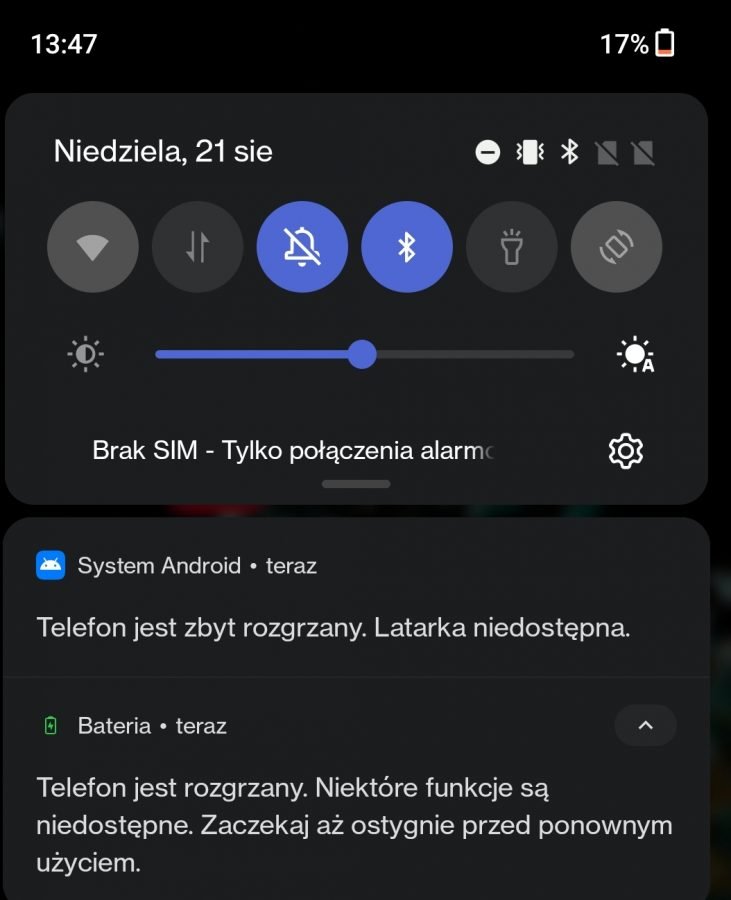Open the System Android overheating notification
Image resolution: width=731 pixels, height=900 pixels.
[x=333, y=628]
